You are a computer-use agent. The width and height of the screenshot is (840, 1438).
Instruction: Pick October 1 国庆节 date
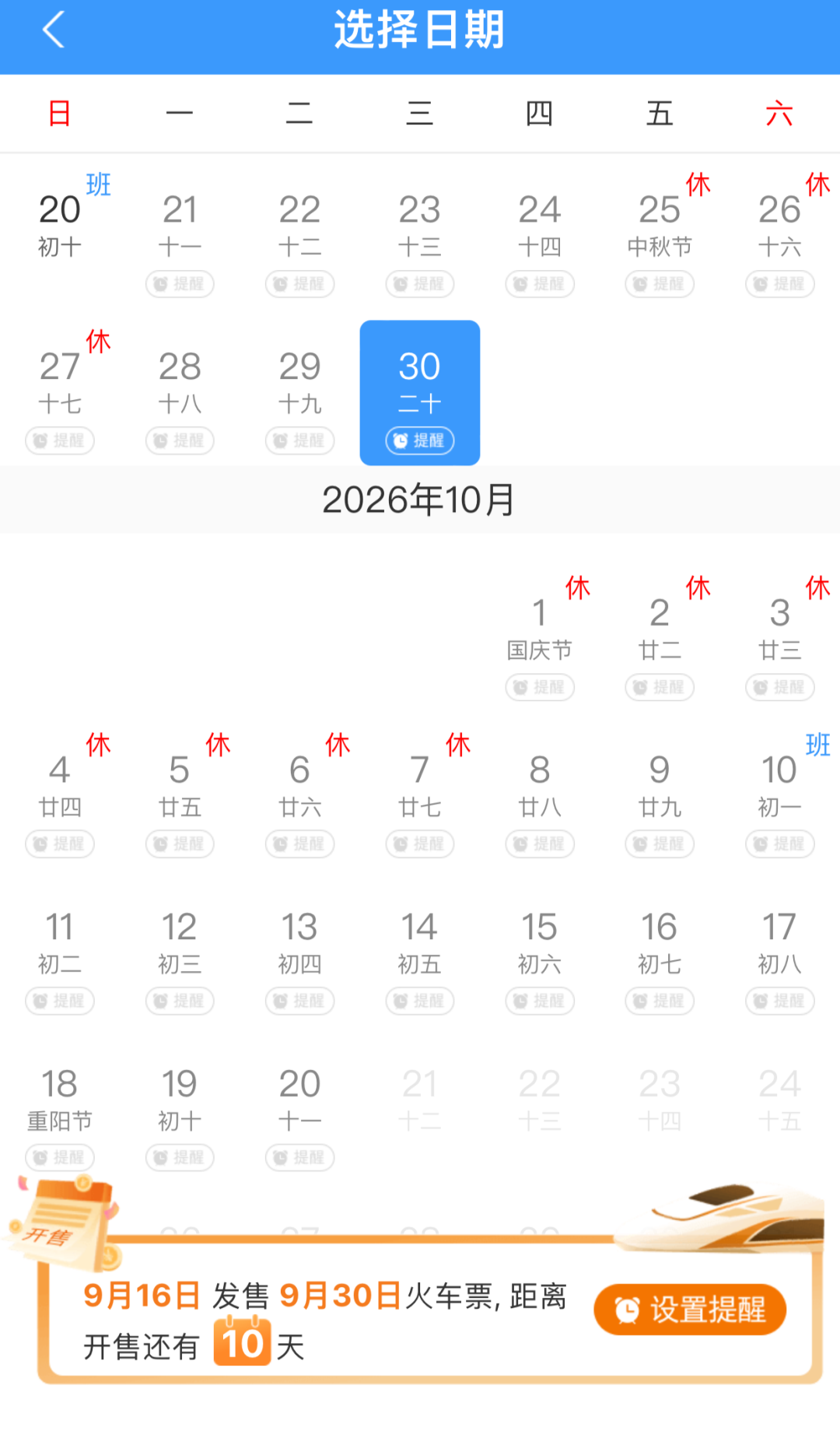(540, 638)
